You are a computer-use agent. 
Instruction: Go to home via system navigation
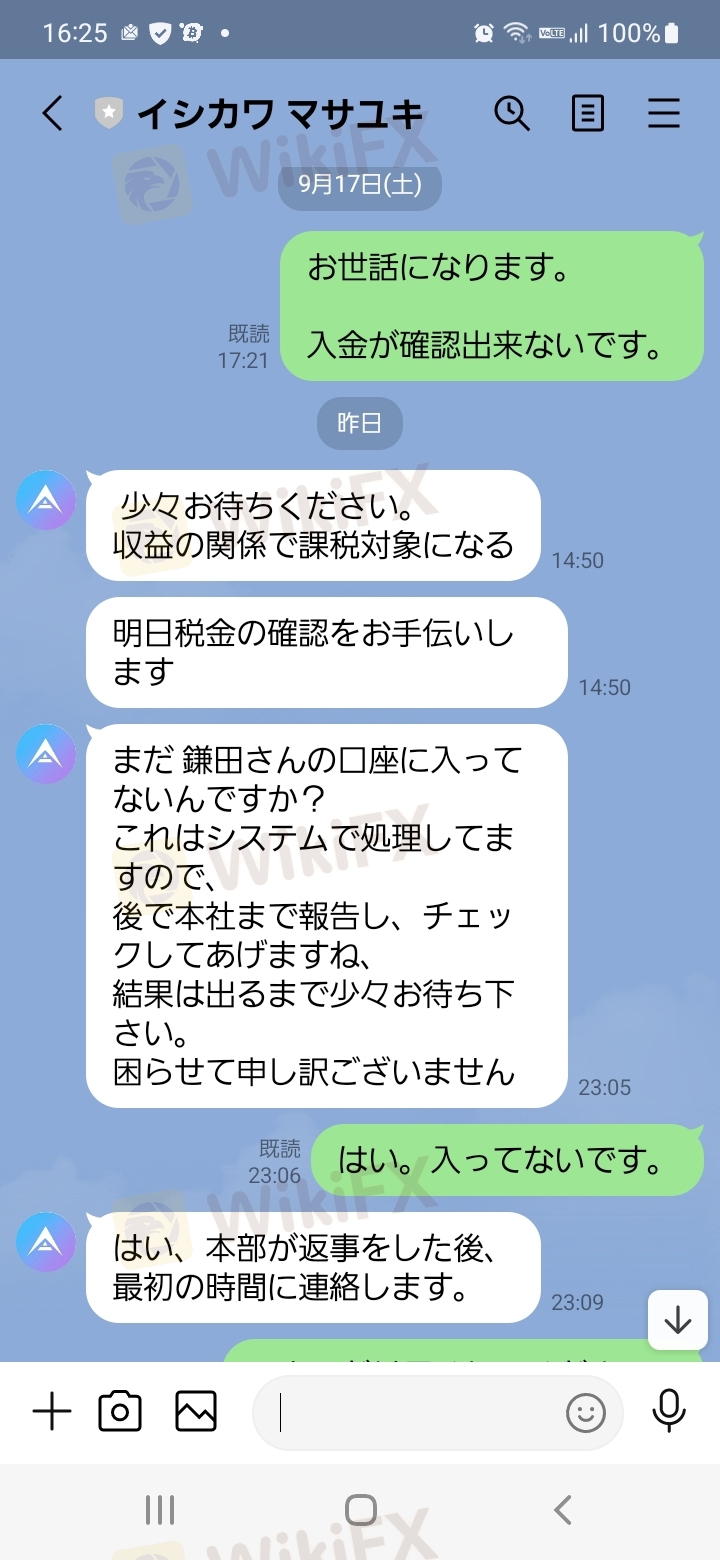[360, 1509]
